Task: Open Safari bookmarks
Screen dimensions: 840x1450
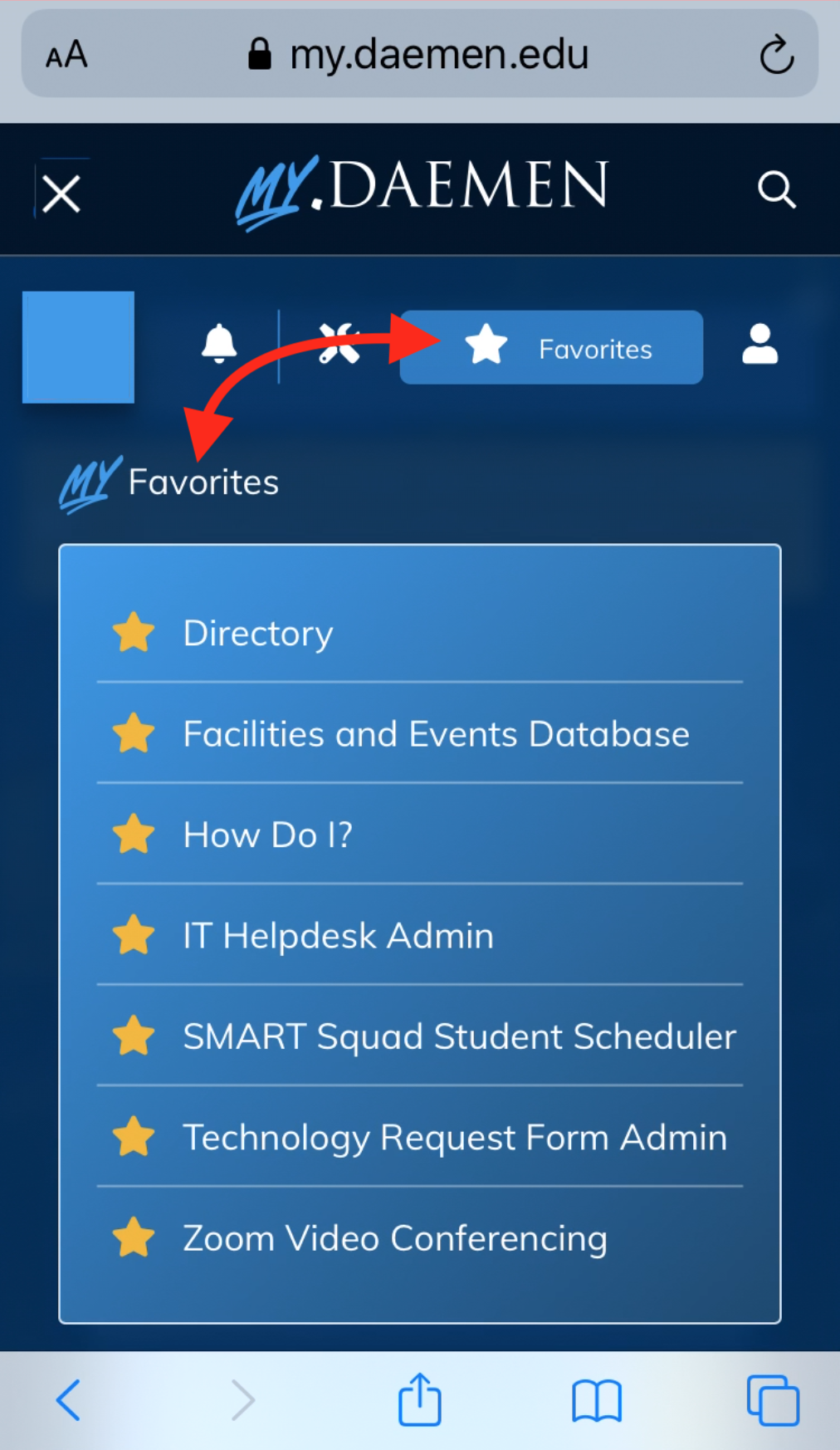Action: 597,1400
